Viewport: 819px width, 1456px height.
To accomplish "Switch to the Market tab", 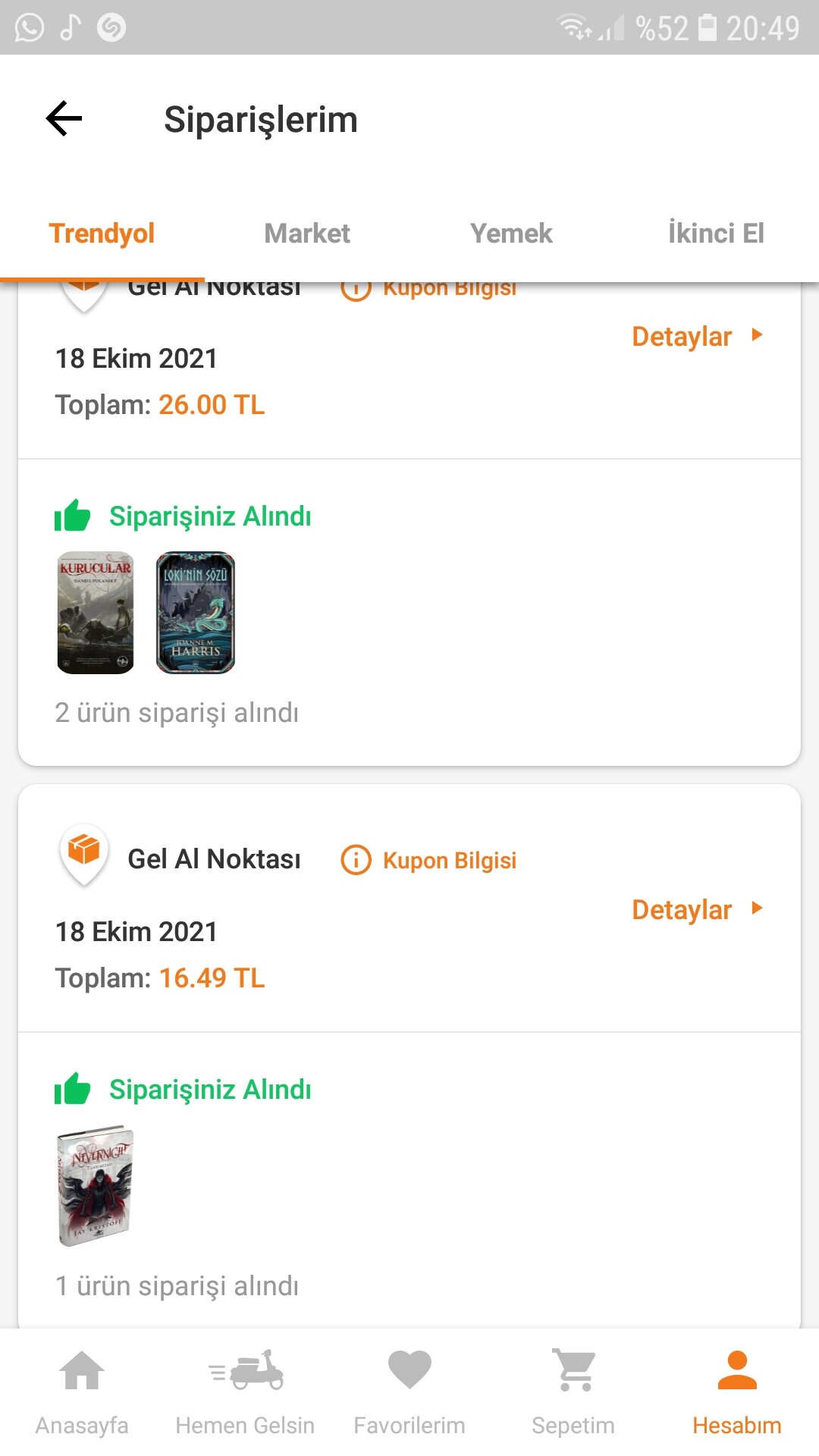I will coord(307,234).
